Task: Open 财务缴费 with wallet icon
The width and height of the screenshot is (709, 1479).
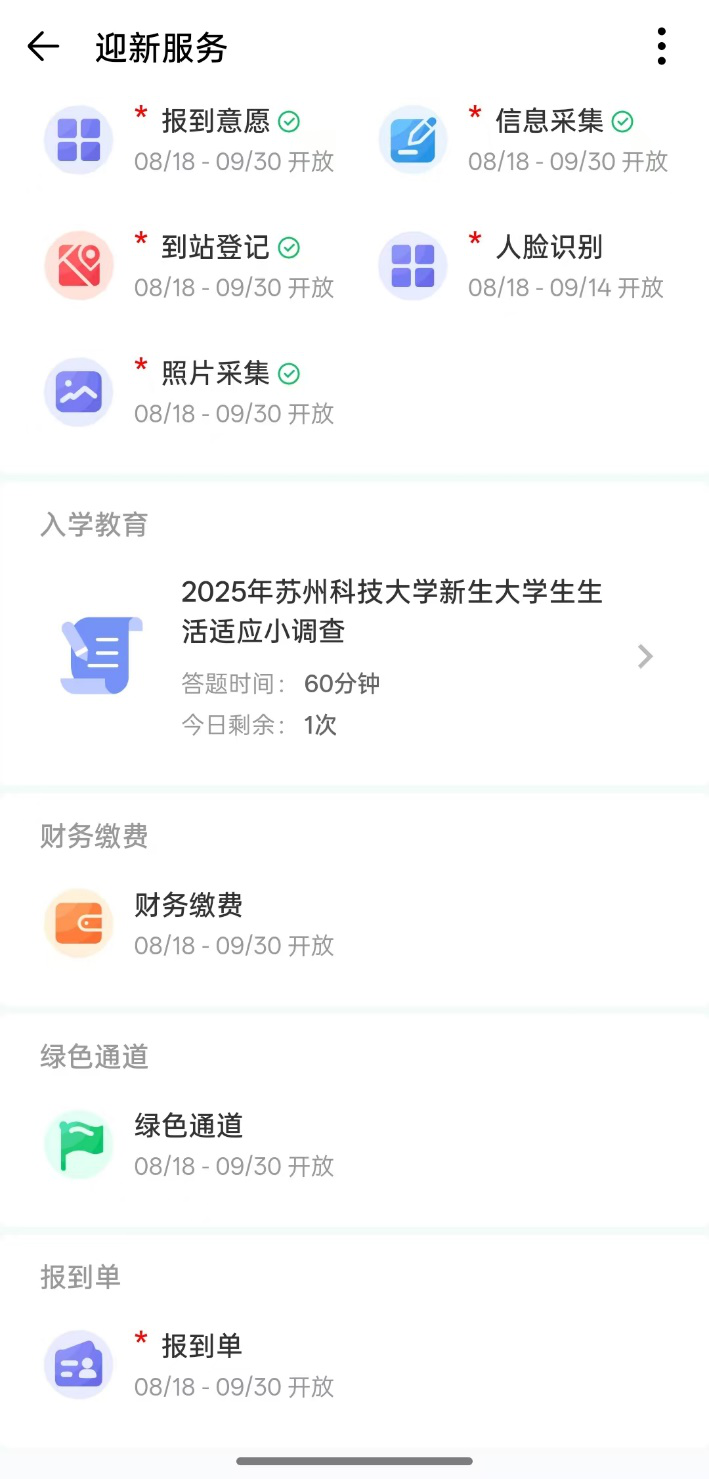Action: click(x=188, y=924)
